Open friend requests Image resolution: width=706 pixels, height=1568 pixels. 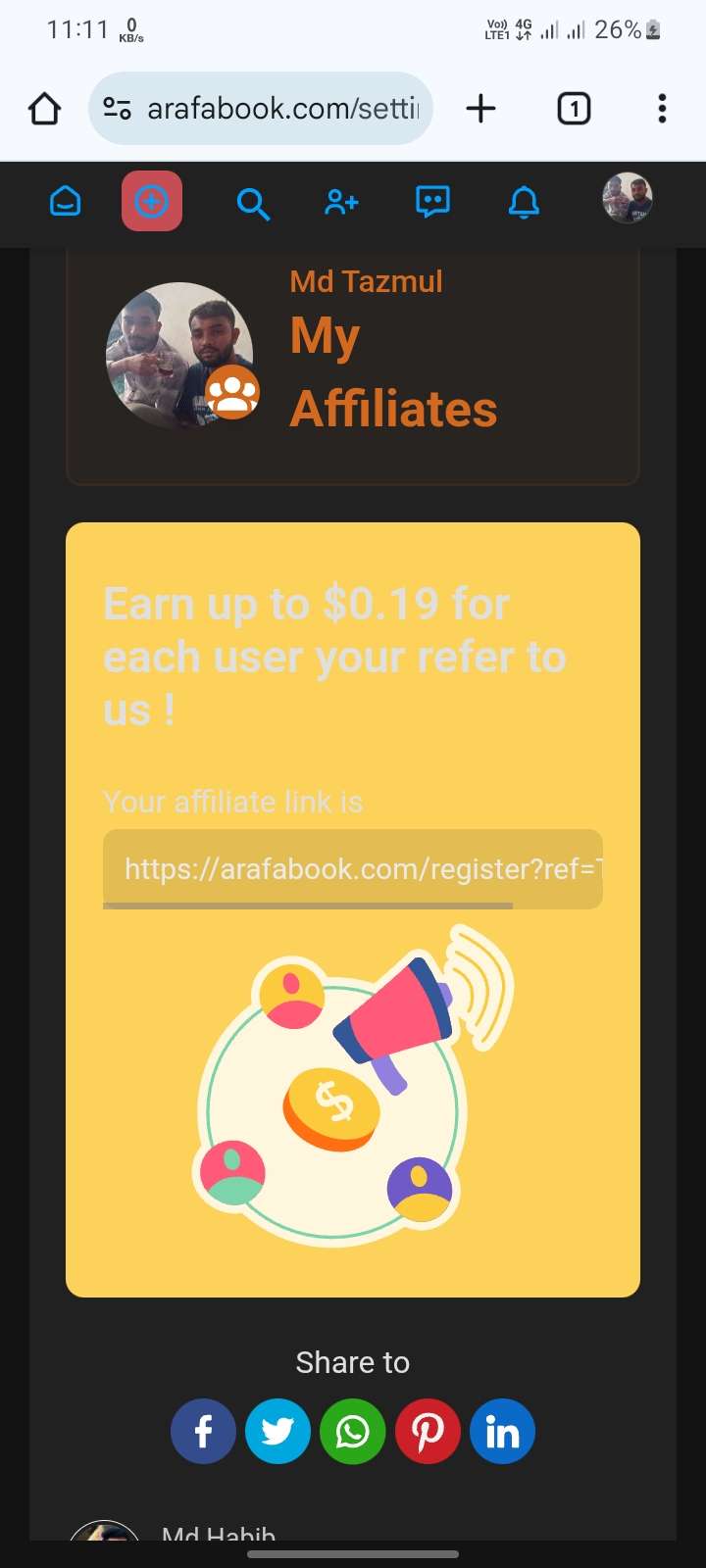(x=341, y=203)
